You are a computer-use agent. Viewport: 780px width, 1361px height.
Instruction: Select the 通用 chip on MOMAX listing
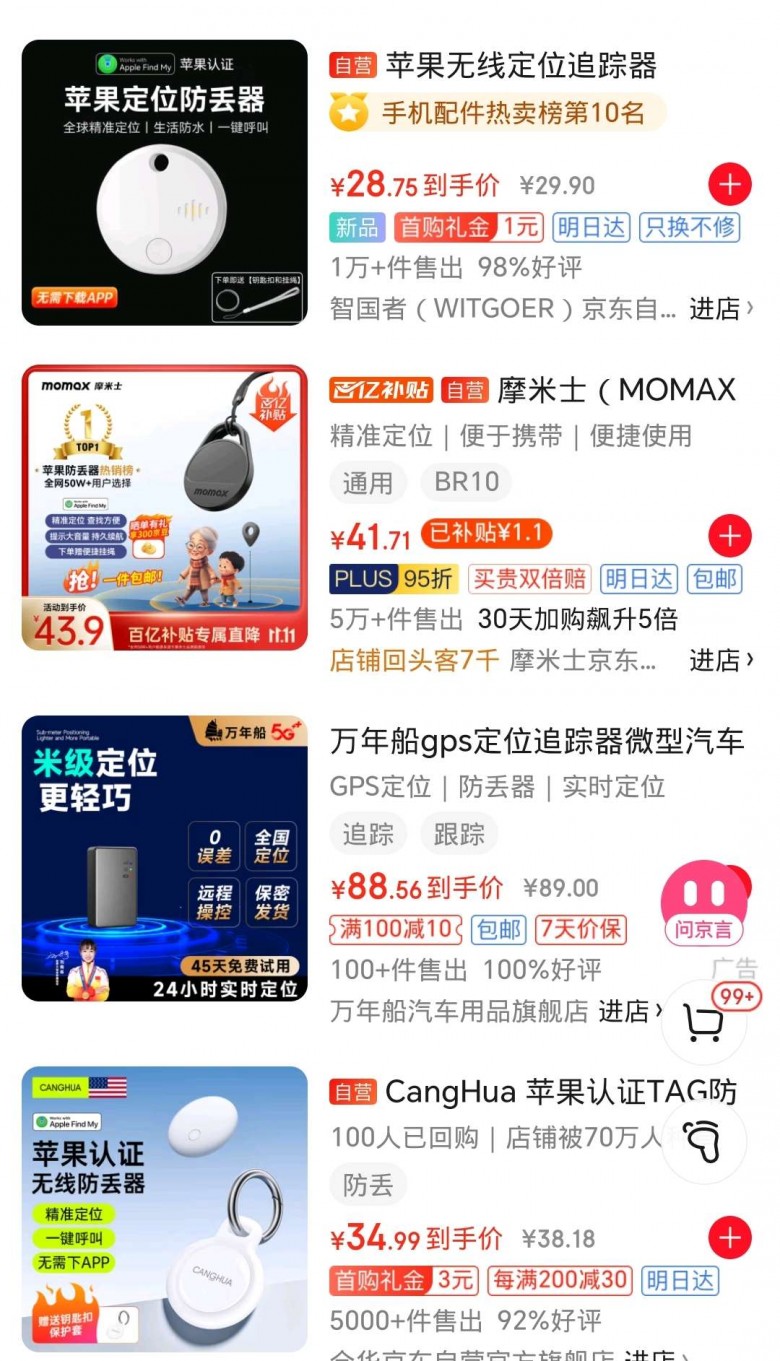[368, 483]
